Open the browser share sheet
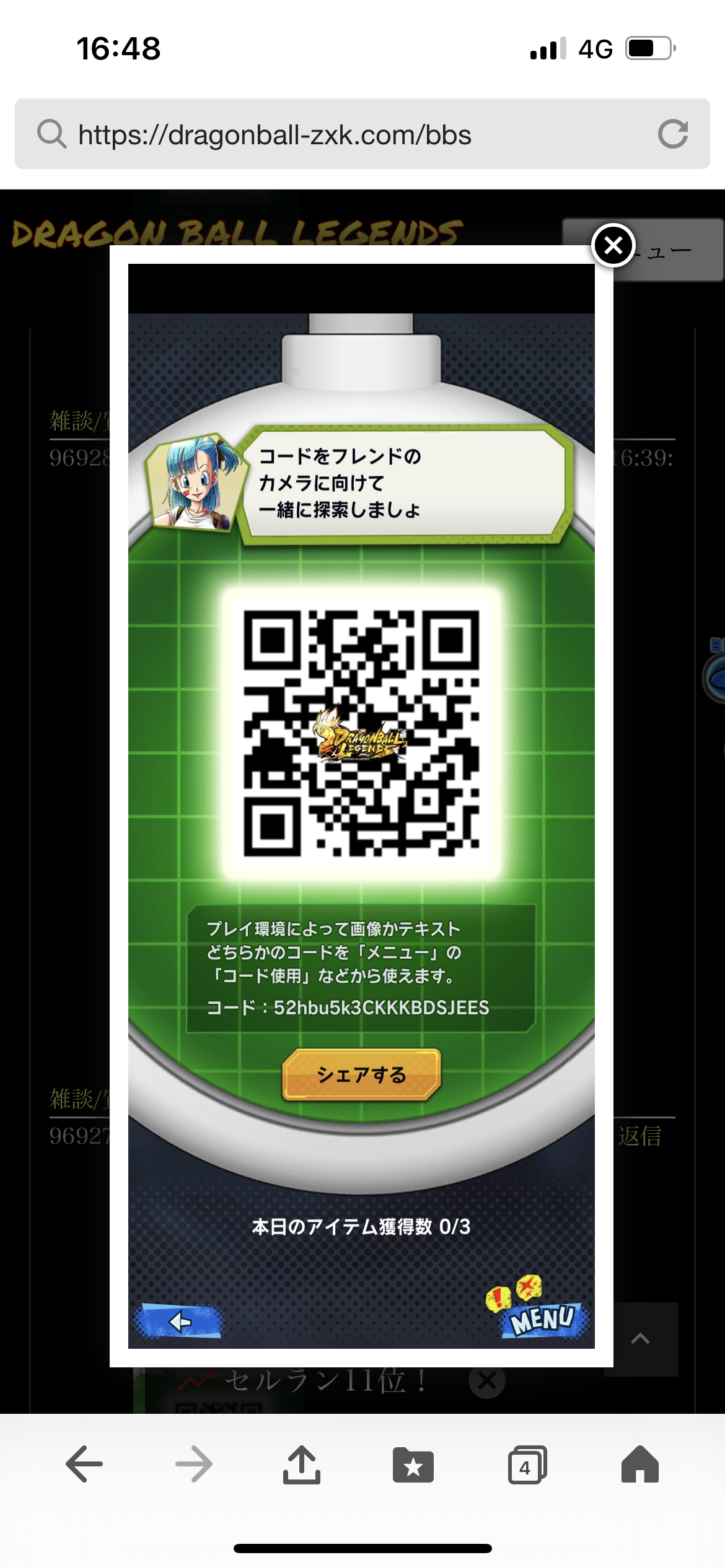Screen dimensions: 725x1568 click(x=302, y=1464)
